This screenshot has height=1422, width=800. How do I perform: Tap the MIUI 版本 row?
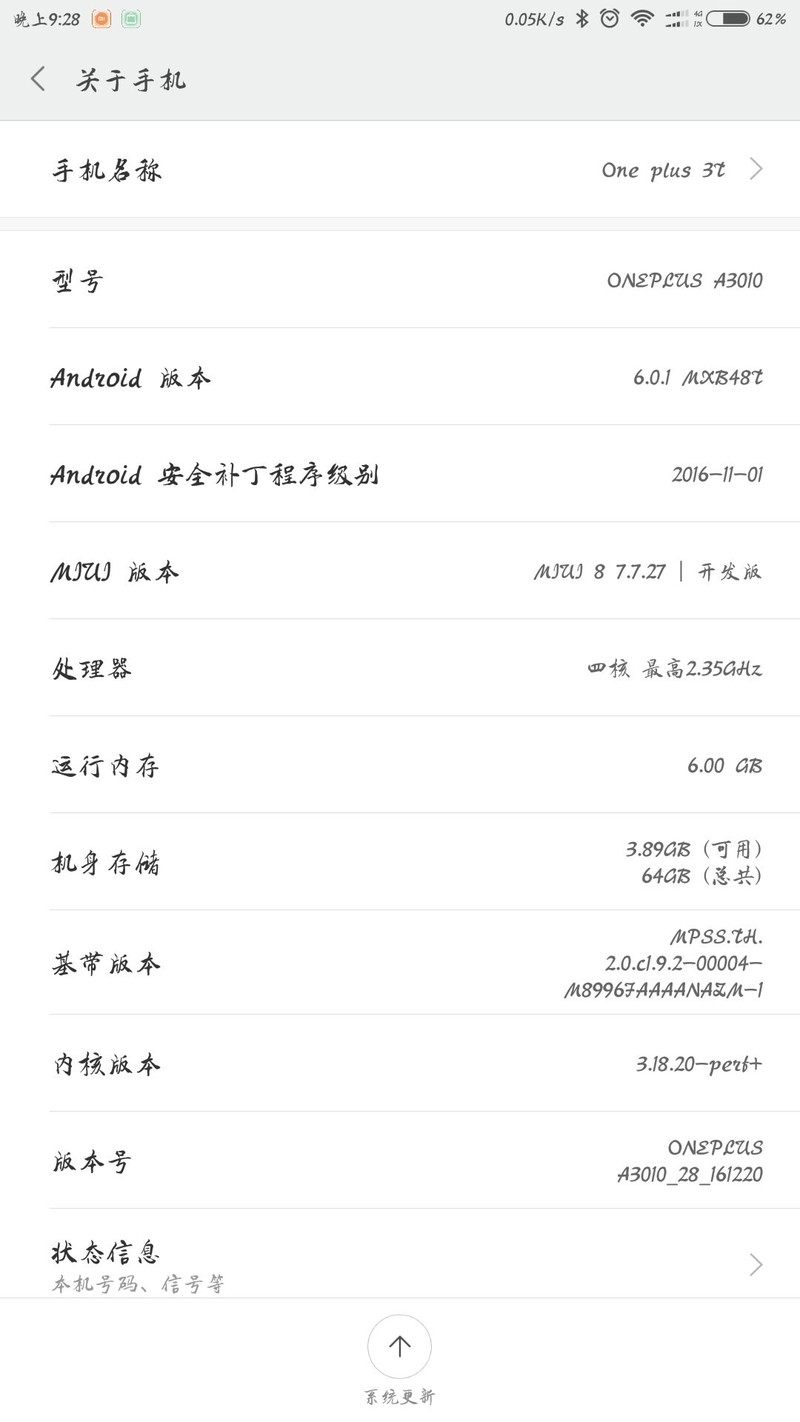tap(400, 571)
